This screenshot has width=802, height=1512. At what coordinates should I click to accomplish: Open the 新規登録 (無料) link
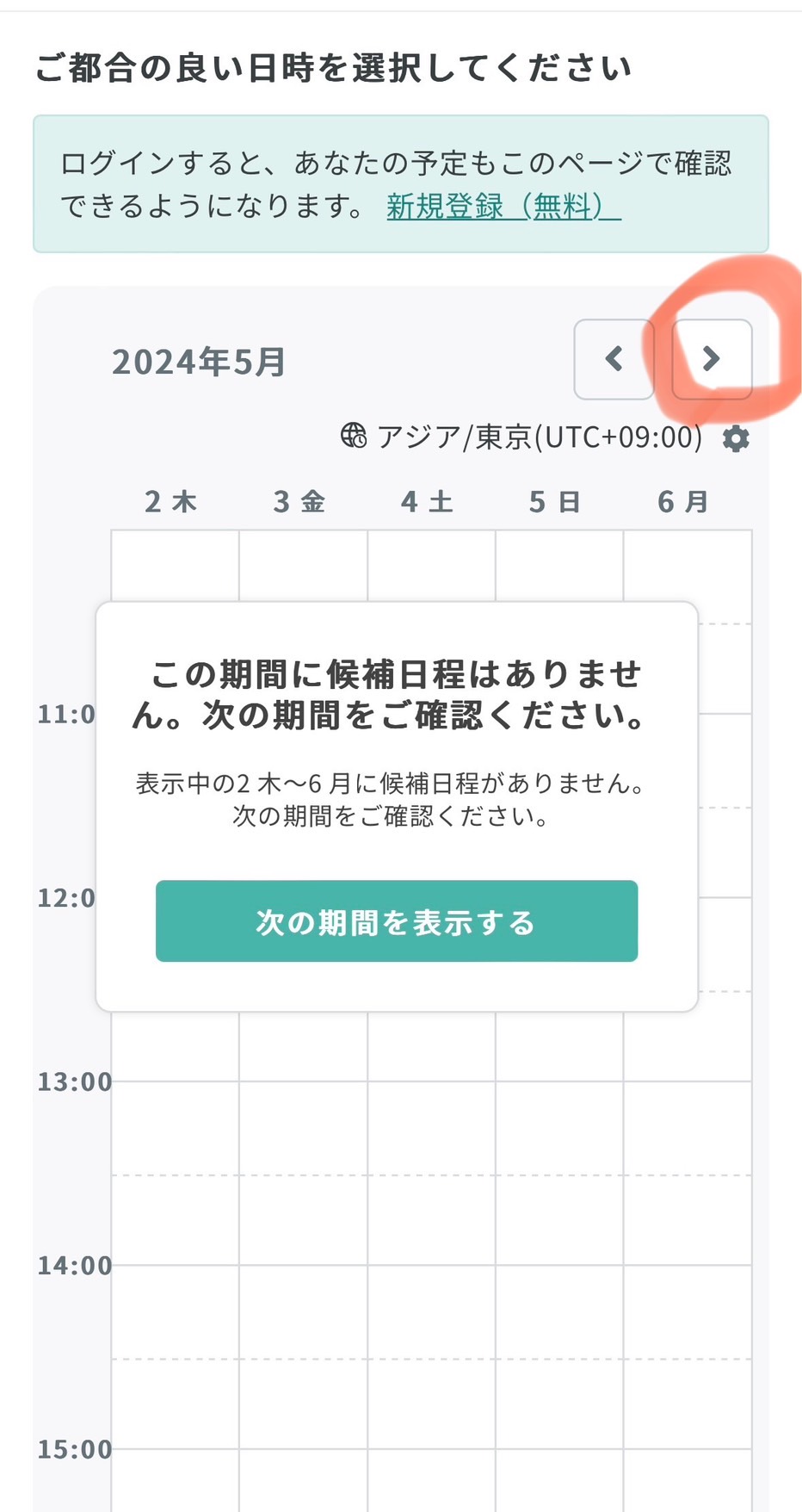point(503,207)
